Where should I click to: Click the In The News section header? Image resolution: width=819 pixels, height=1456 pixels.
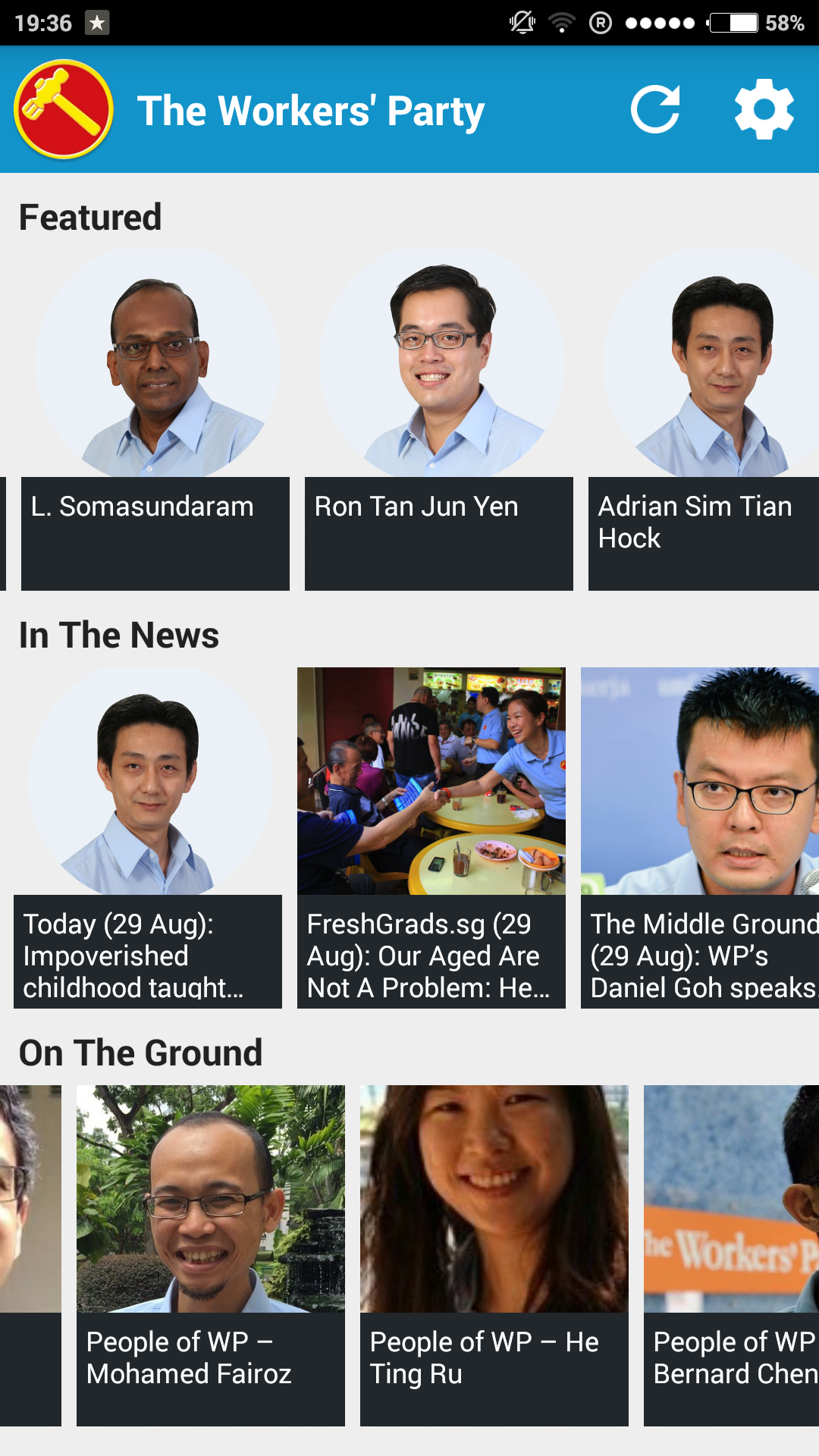tap(118, 635)
